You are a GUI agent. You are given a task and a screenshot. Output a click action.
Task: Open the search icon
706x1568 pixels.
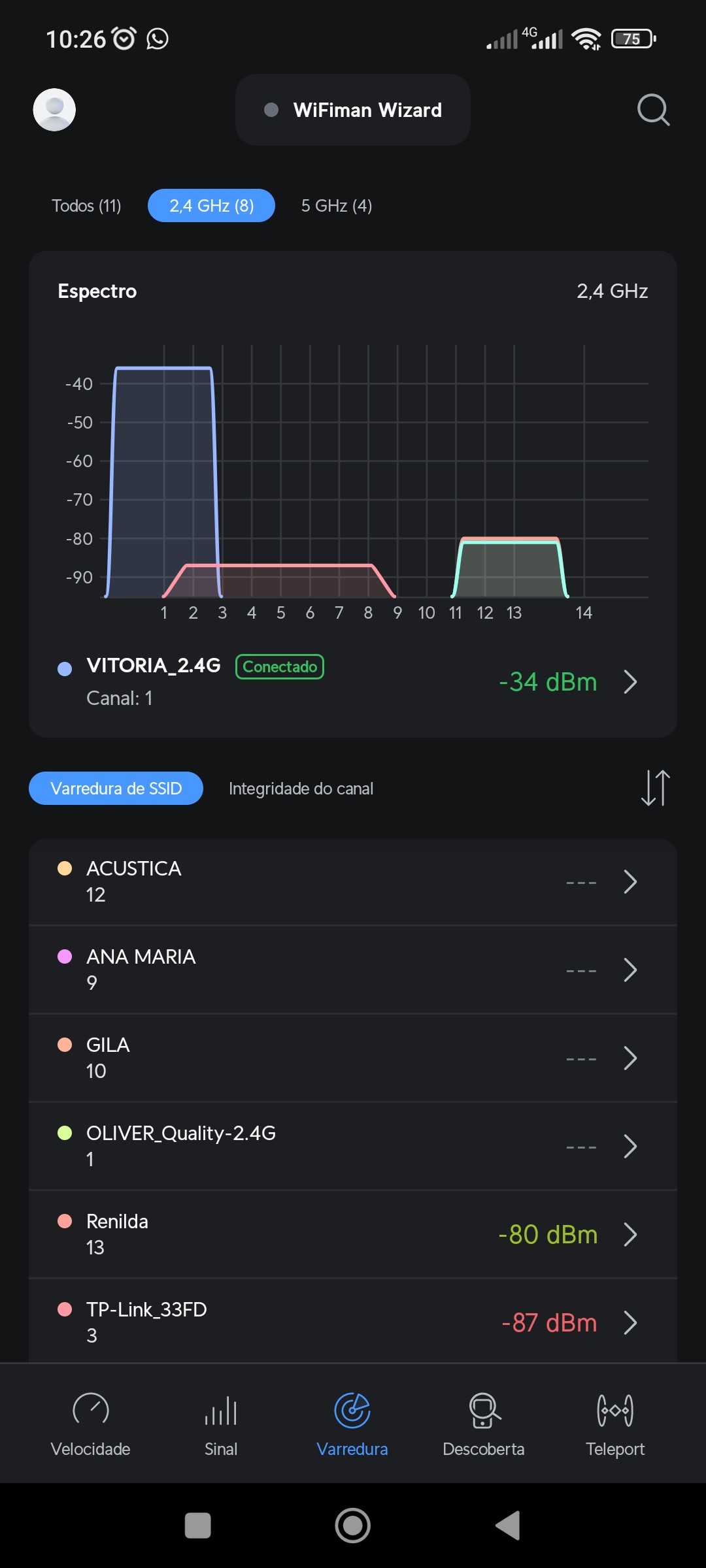[653, 110]
